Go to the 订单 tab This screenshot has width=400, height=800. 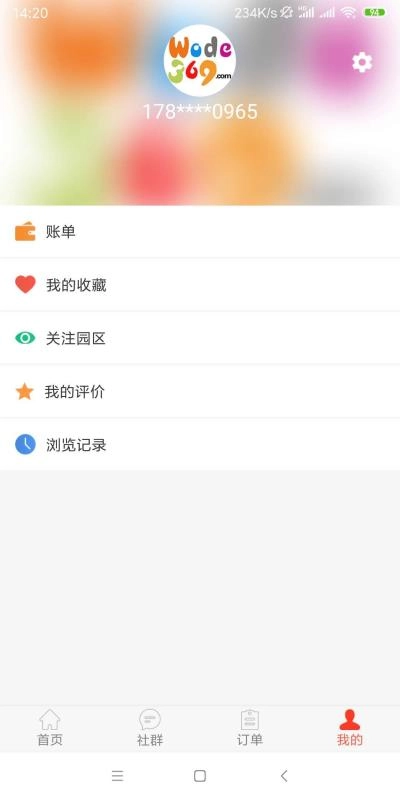[250, 728]
